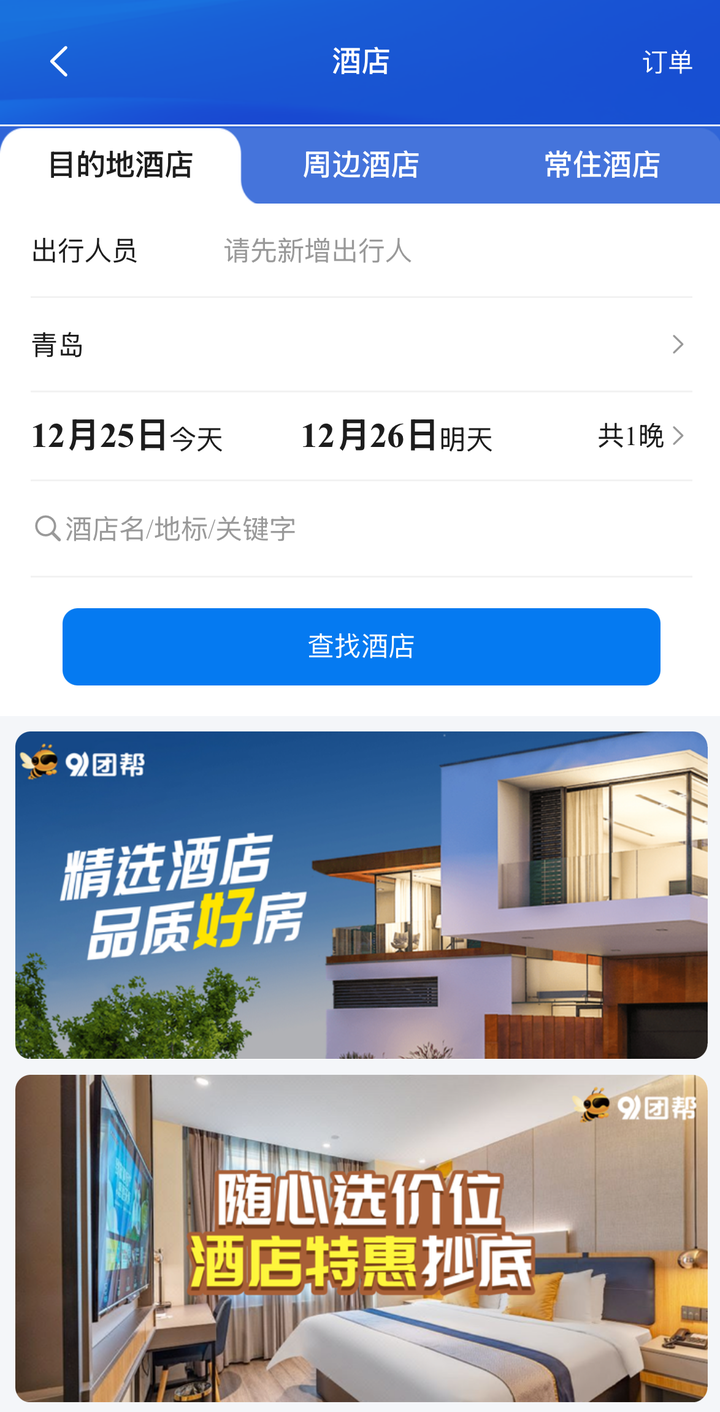The image size is (720, 1412).
Task: Change check-out date 12月26日
Action: point(397,437)
